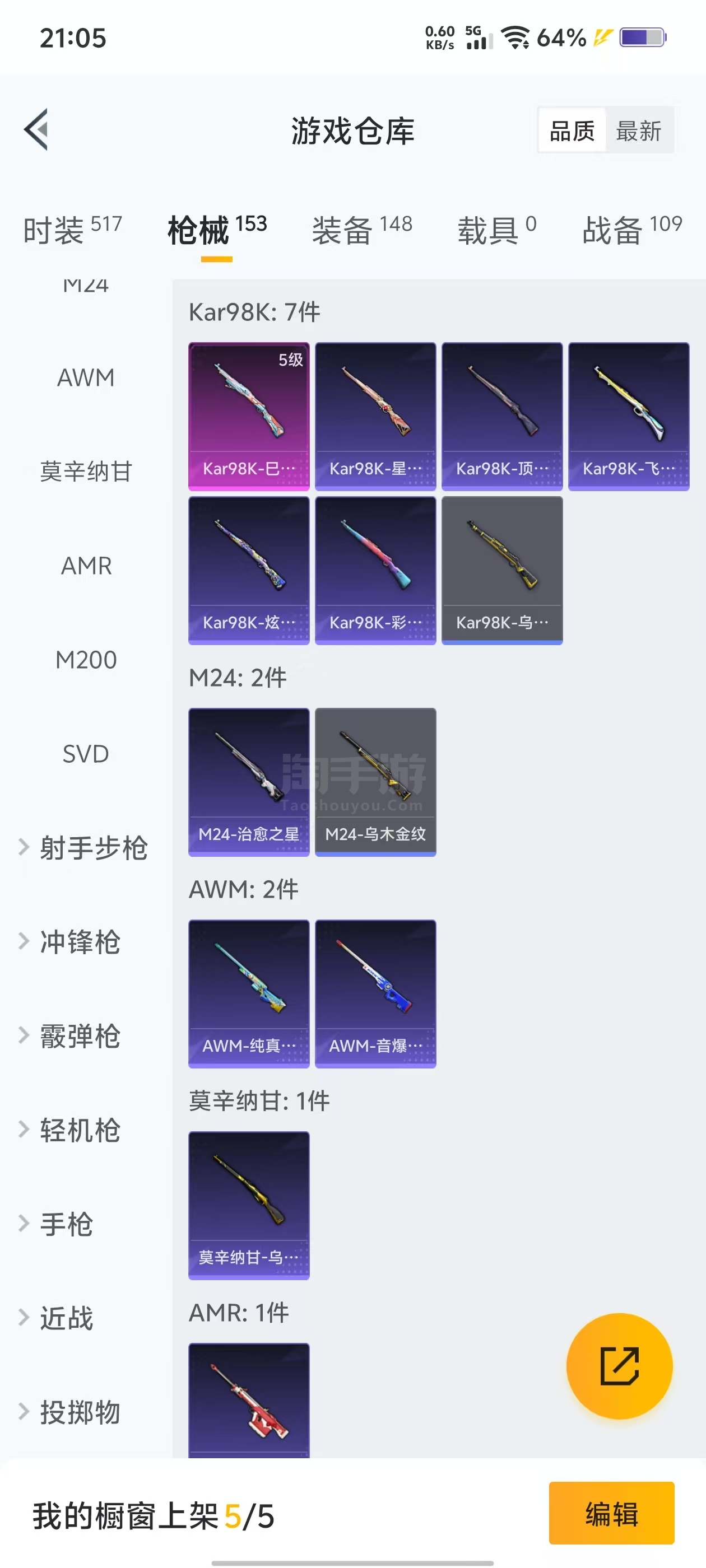Select 莫辛纳甘 in the side list
The width and height of the screenshot is (706, 1568).
86,472
